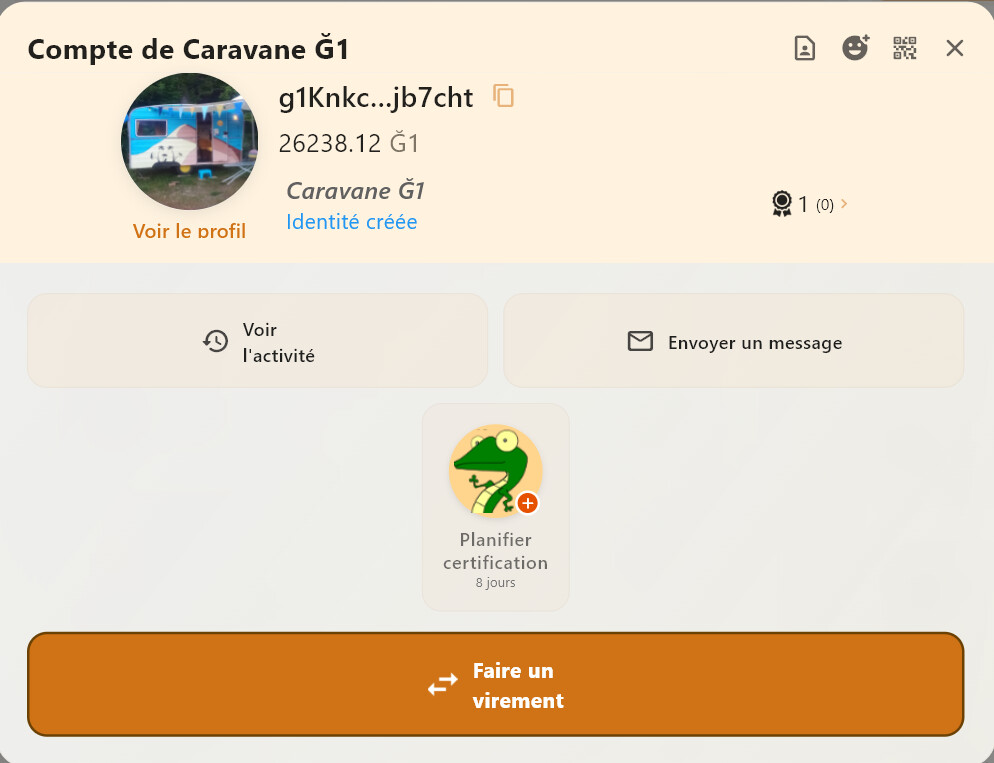Open the identity card icon

click(x=804, y=48)
